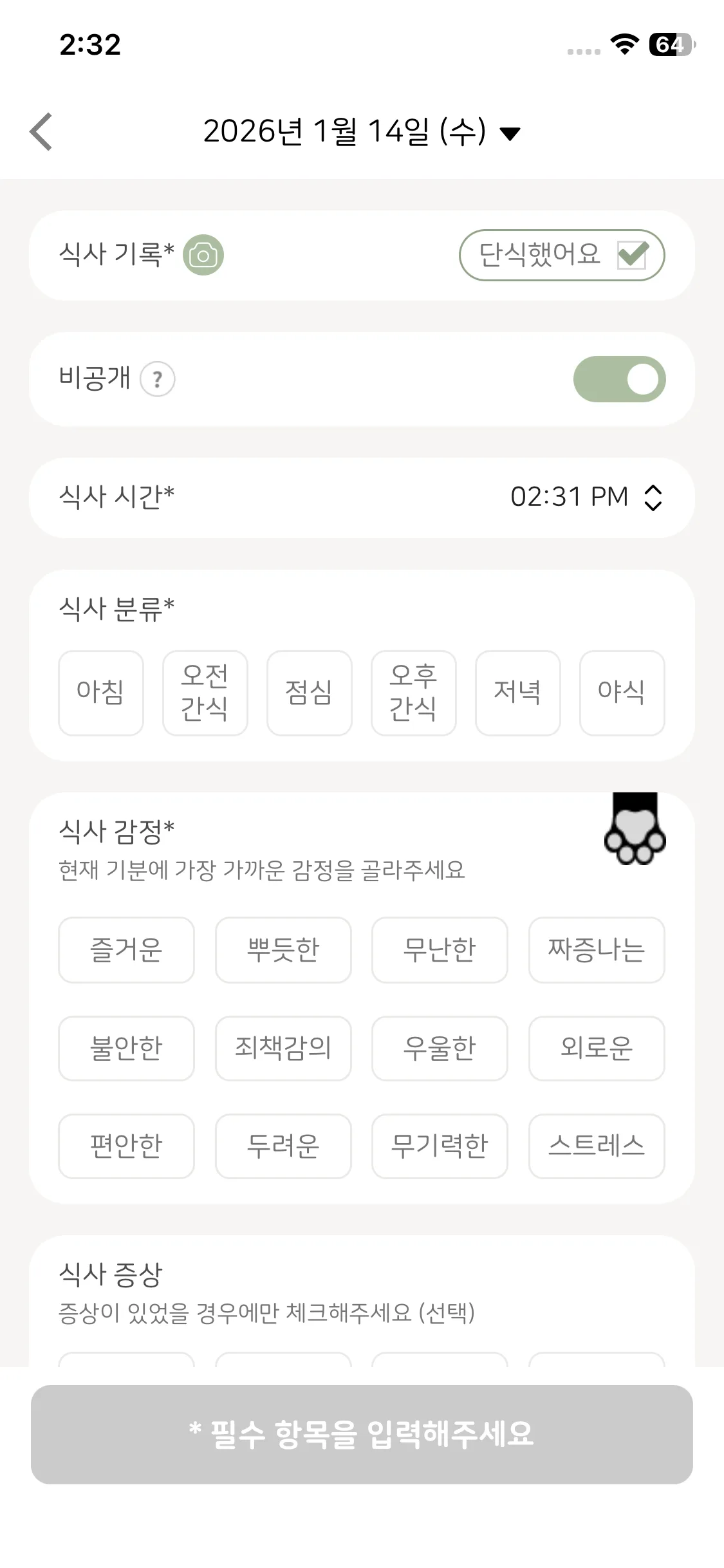This screenshot has width=724, height=1568.
Task: Select 야식 meal category
Action: click(x=622, y=693)
